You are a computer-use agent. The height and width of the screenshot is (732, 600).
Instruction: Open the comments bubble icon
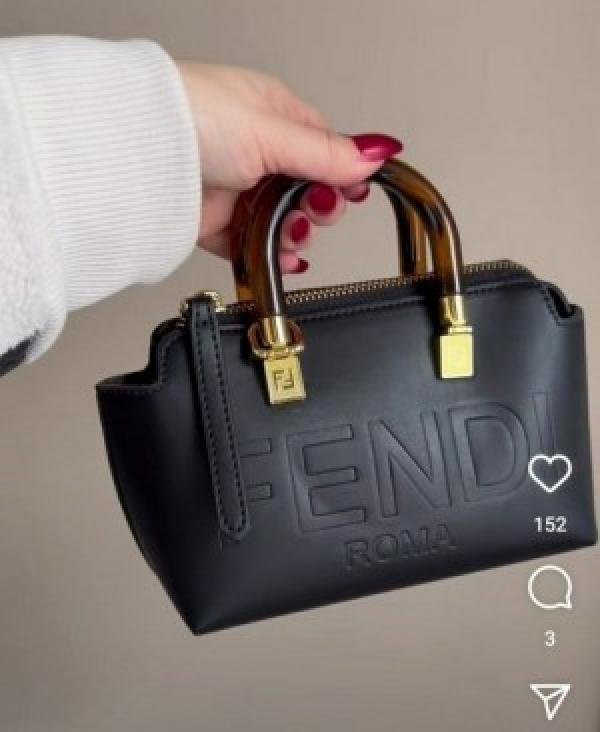[549, 588]
